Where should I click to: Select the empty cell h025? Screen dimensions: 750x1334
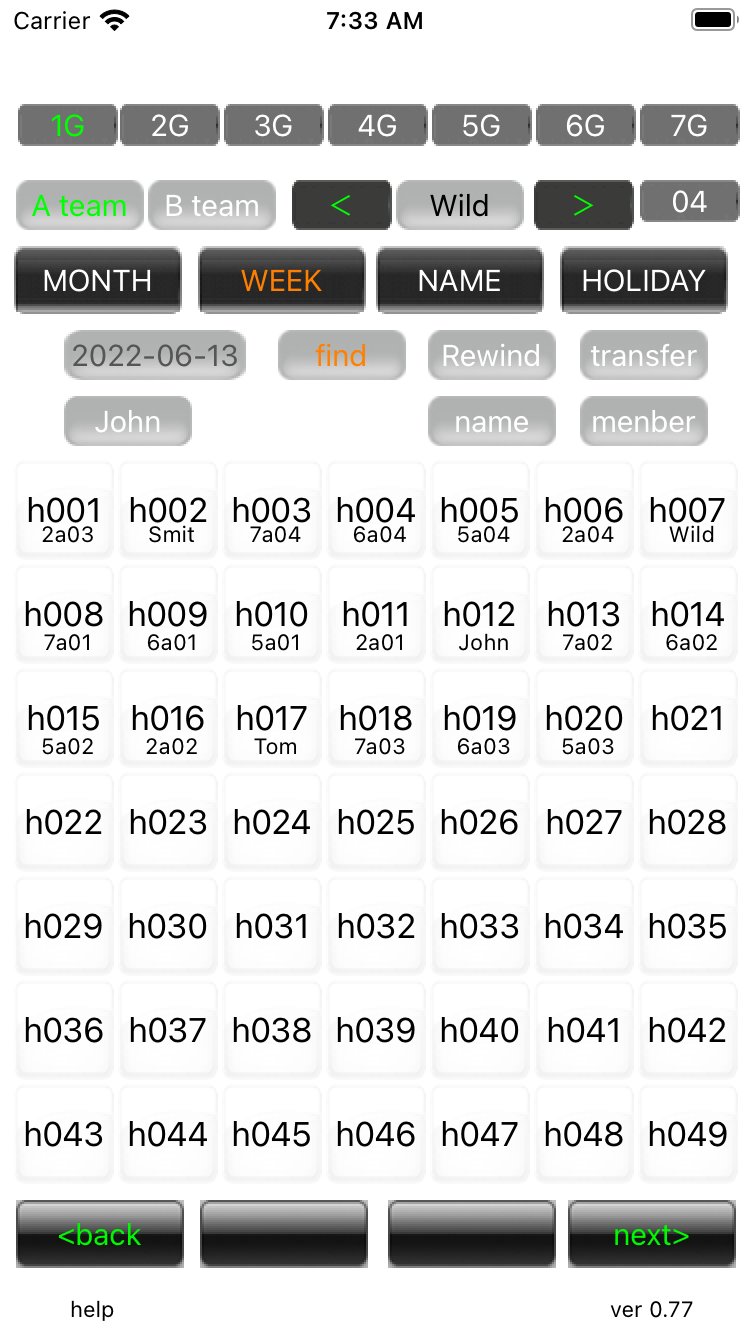tap(376, 822)
